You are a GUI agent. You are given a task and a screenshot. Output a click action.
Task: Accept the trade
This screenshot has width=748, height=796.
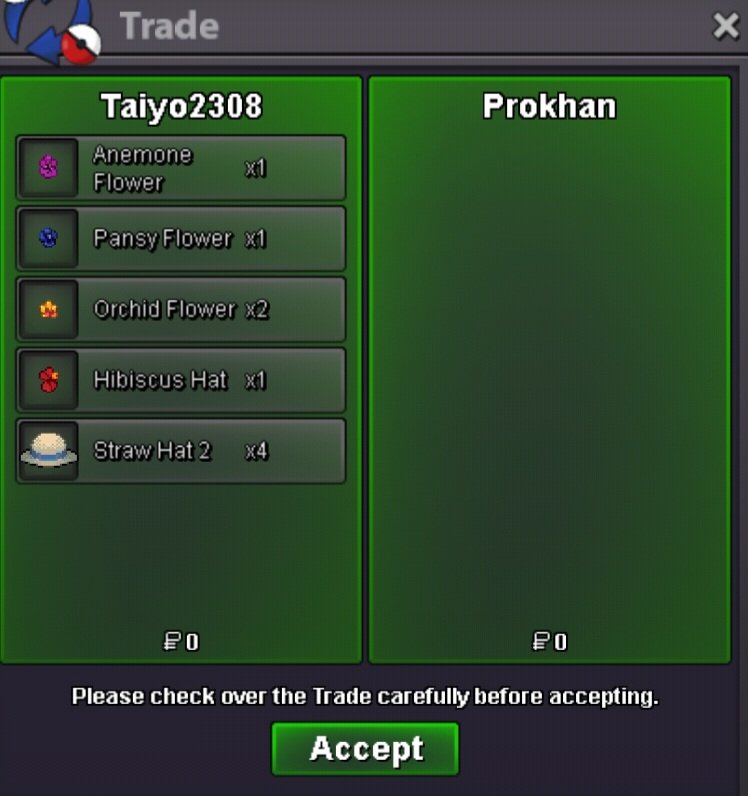pos(365,749)
